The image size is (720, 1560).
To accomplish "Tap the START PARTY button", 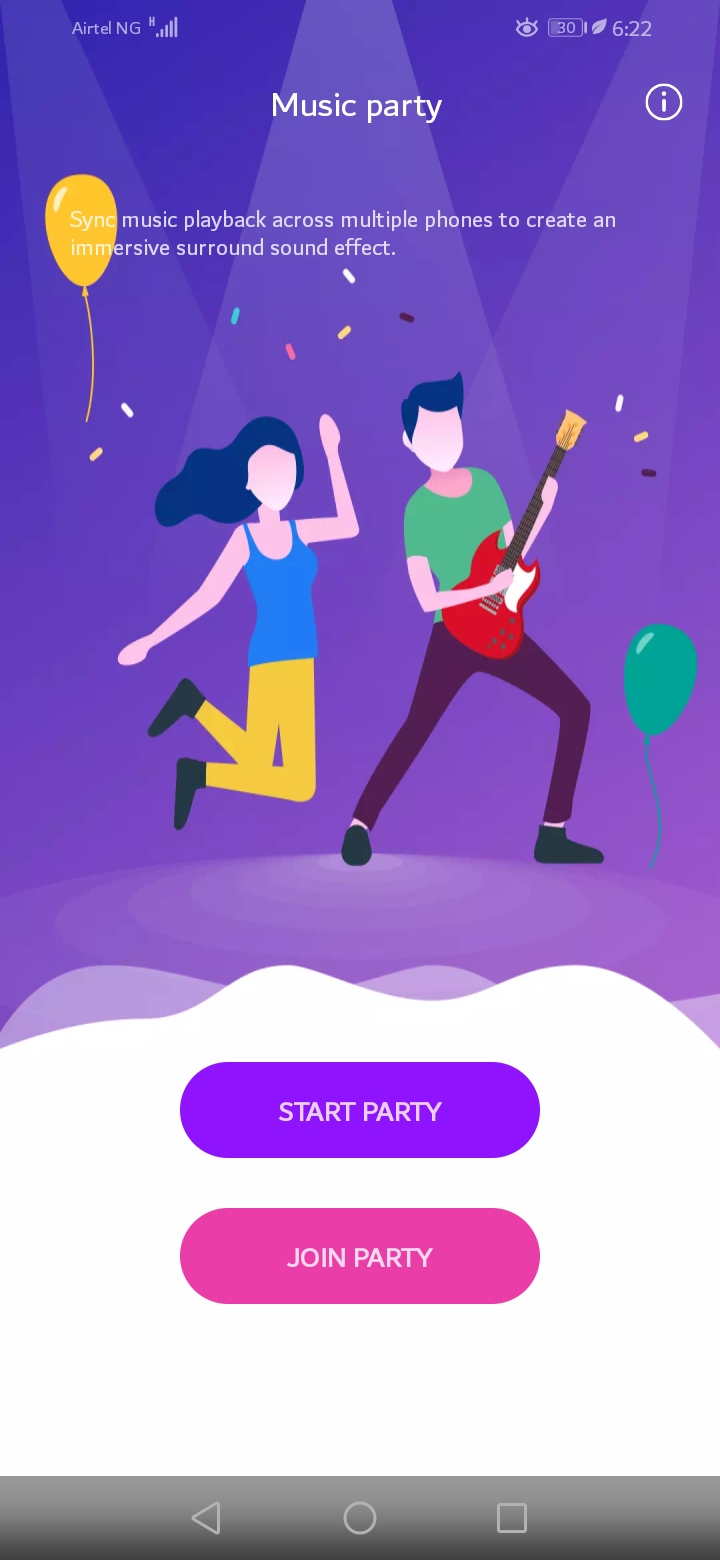I will pyautogui.click(x=360, y=1110).
